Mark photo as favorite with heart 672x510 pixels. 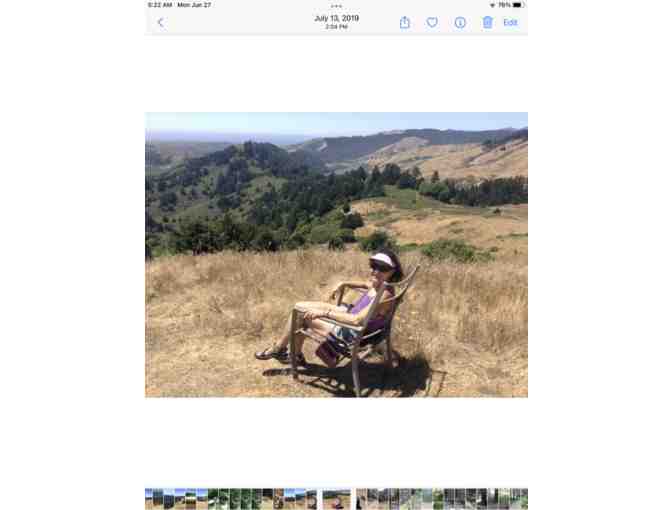click(x=432, y=22)
